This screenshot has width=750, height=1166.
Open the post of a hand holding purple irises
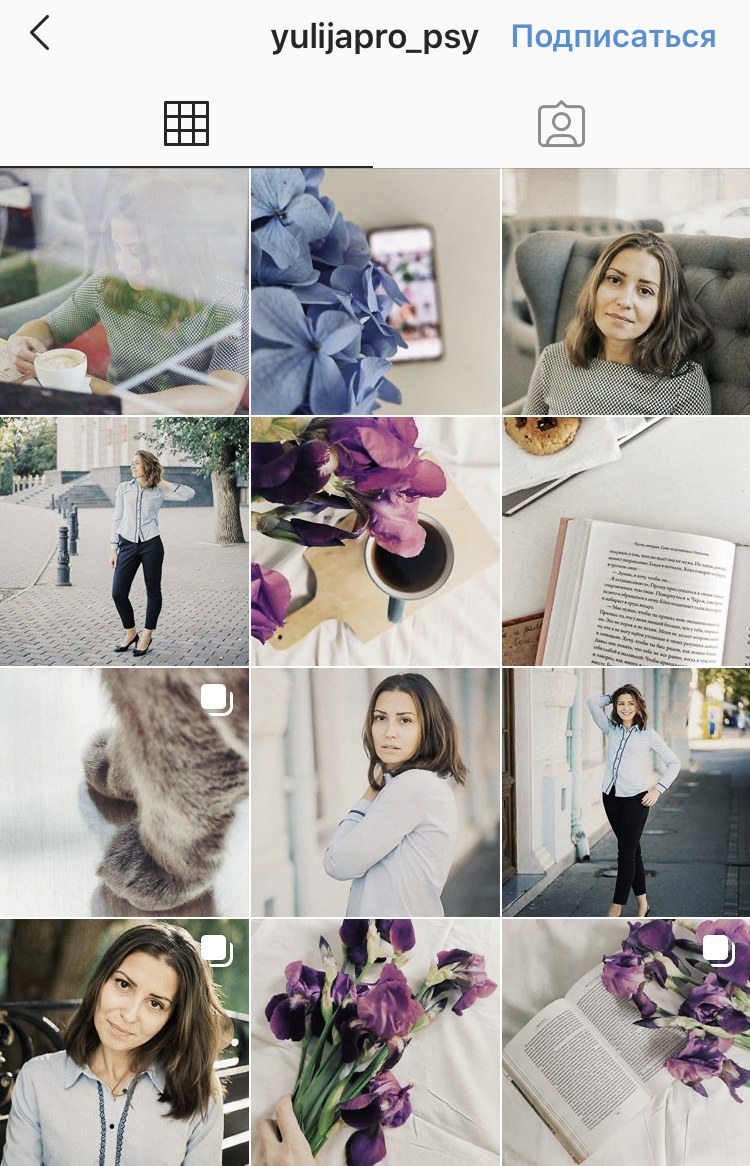(375, 1042)
